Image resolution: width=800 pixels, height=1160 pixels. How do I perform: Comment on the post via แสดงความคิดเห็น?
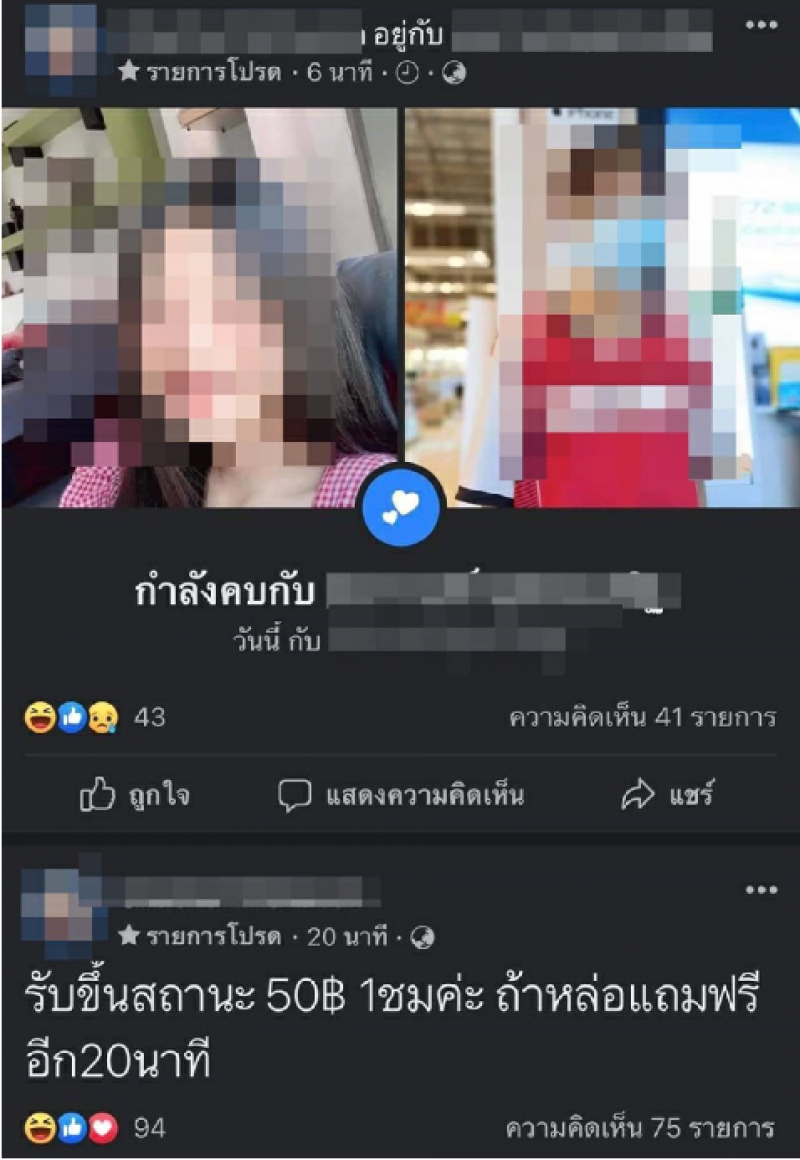pyautogui.click(x=401, y=796)
